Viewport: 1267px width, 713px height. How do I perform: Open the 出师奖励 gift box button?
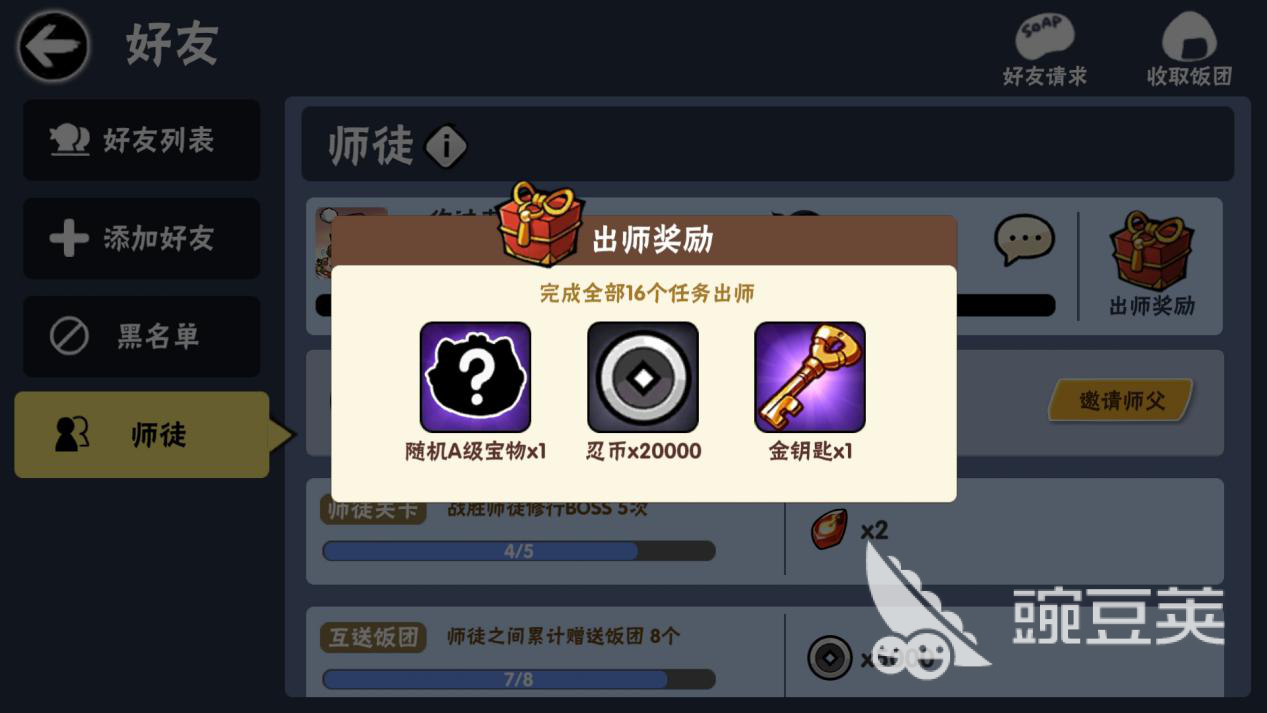[1151, 264]
